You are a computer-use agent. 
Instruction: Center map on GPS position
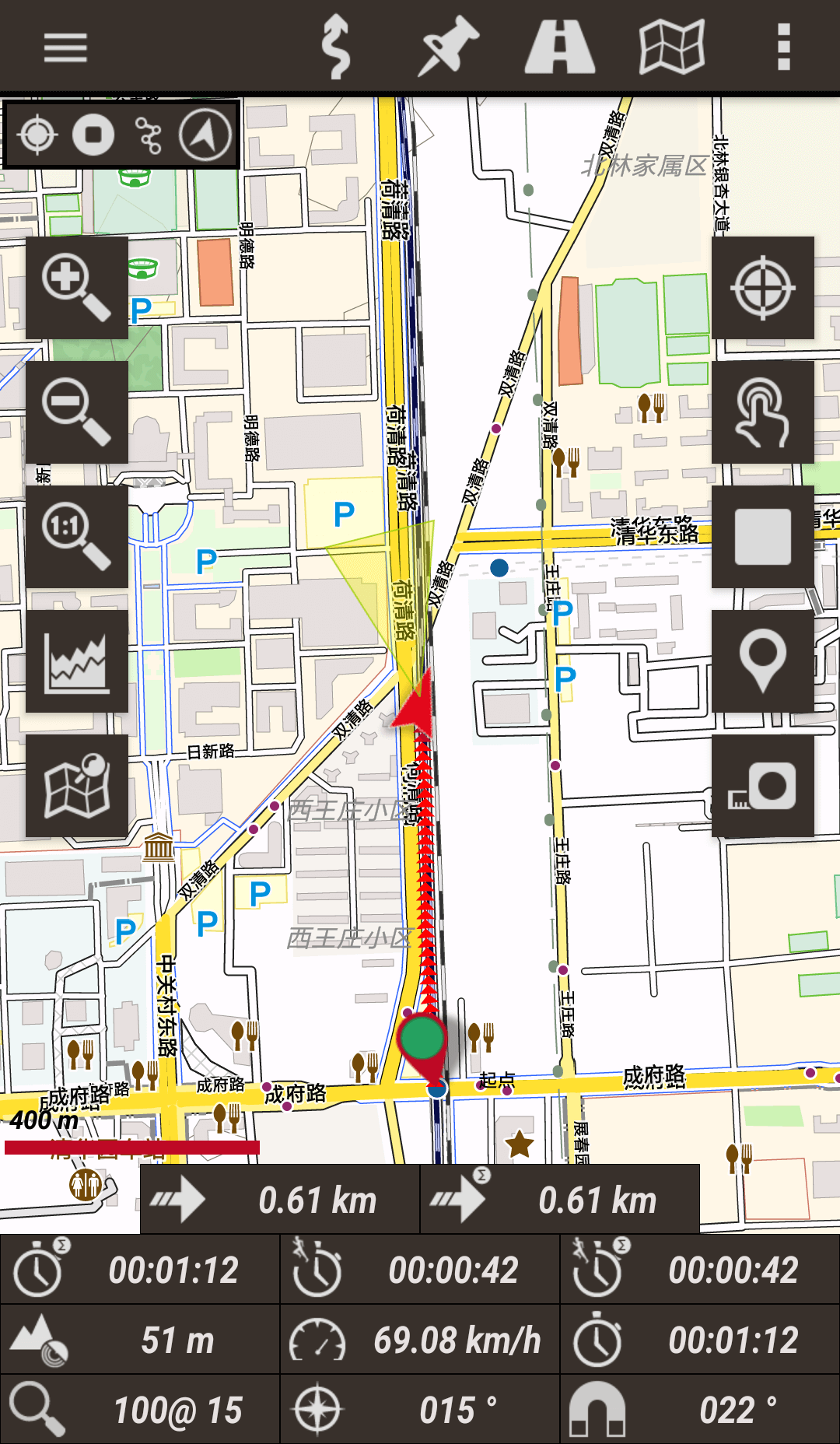(x=763, y=288)
